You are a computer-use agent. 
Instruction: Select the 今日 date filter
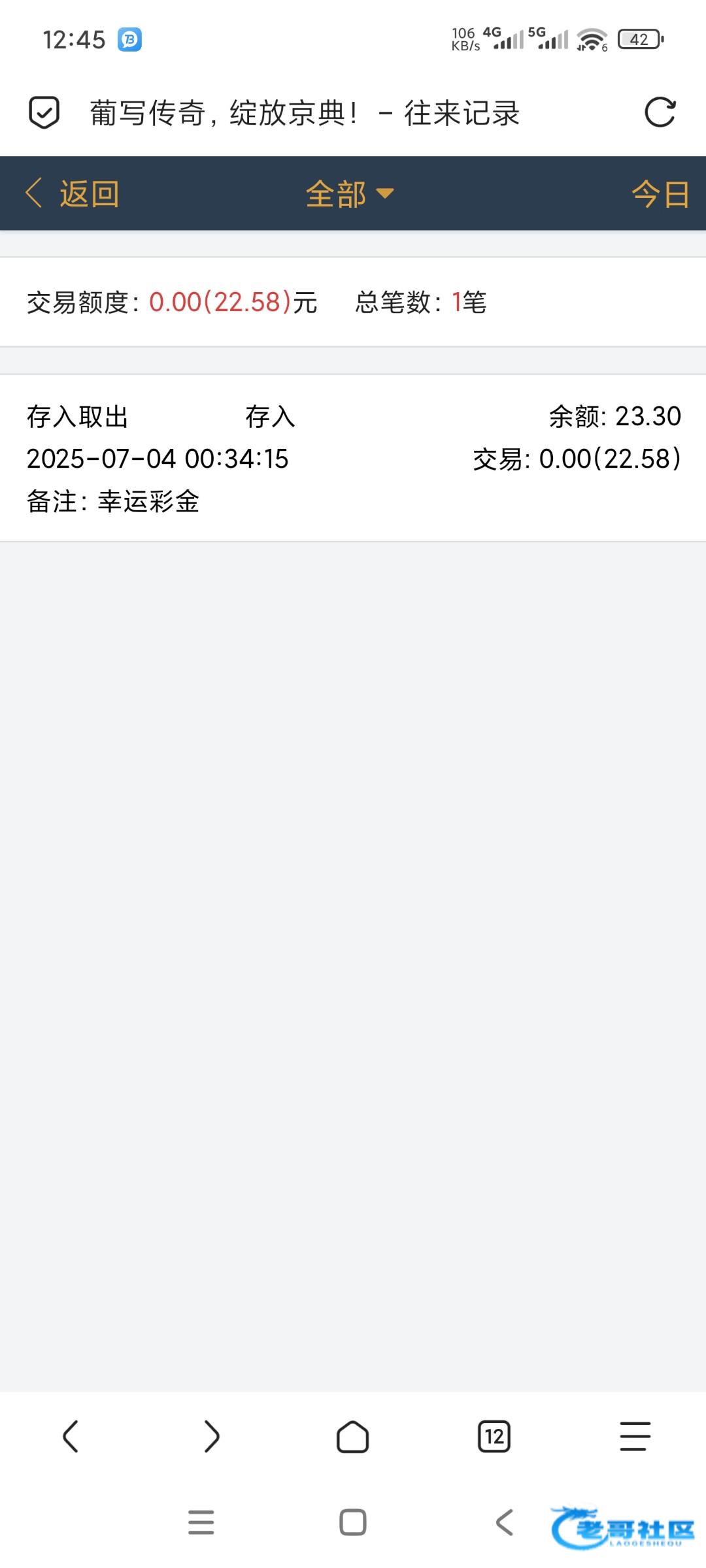pyautogui.click(x=660, y=194)
